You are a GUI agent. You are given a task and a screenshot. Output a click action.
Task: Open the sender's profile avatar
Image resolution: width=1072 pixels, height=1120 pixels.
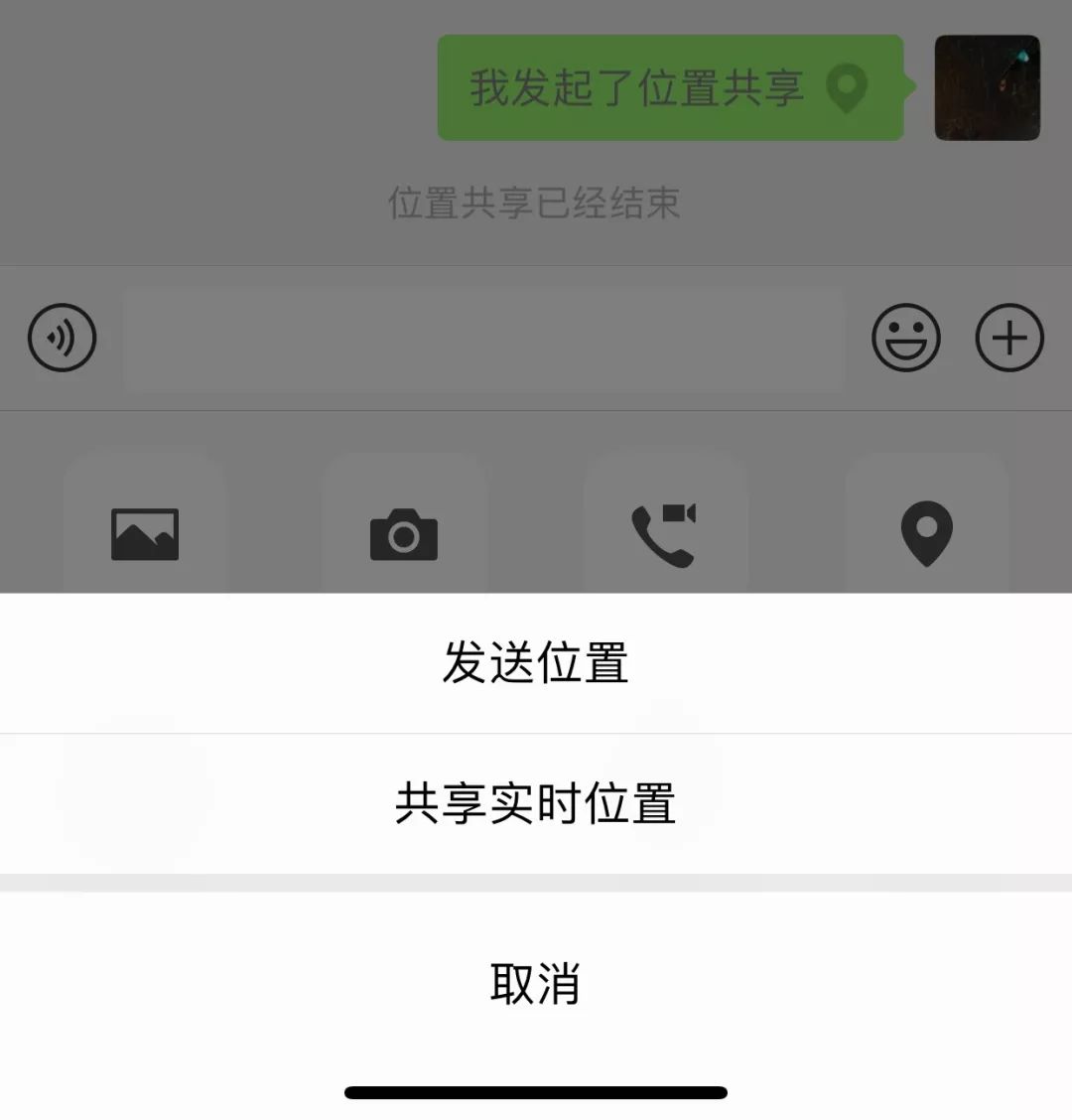(x=987, y=88)
